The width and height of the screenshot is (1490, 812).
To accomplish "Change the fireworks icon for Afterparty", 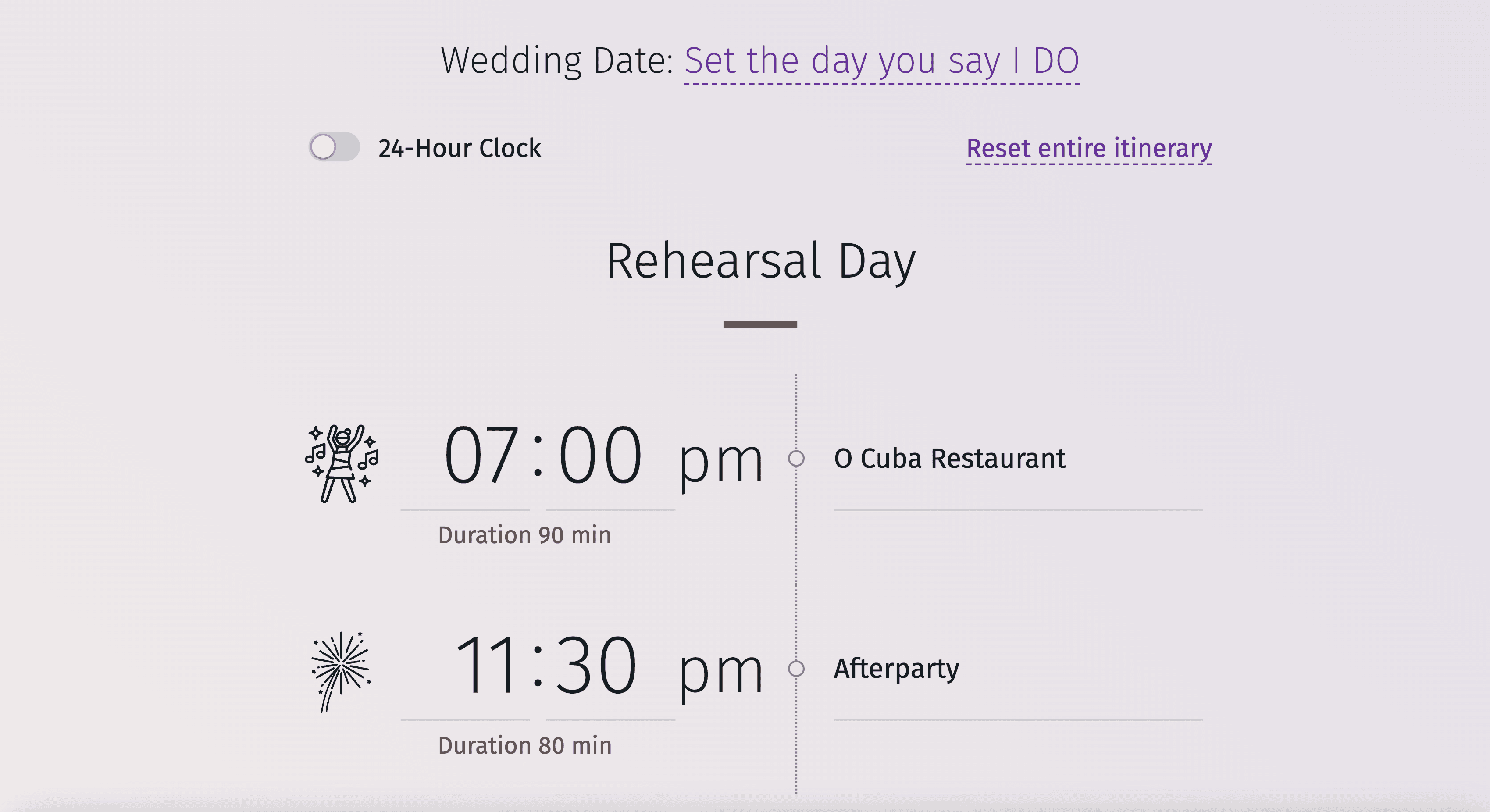I will coord(341,671).
